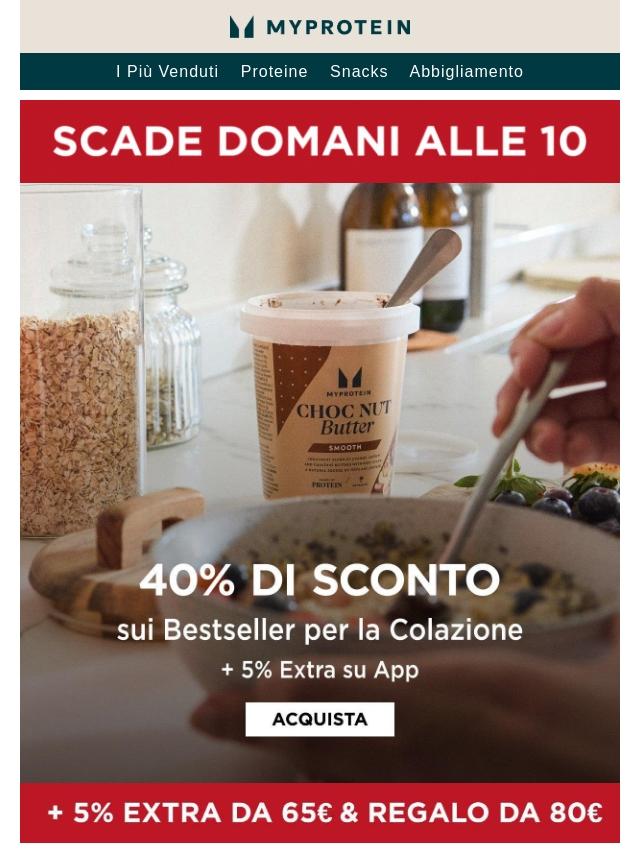Go to the Proteine section
The width and height of the screenshot is (640, 854).
[x=274, y=72]
